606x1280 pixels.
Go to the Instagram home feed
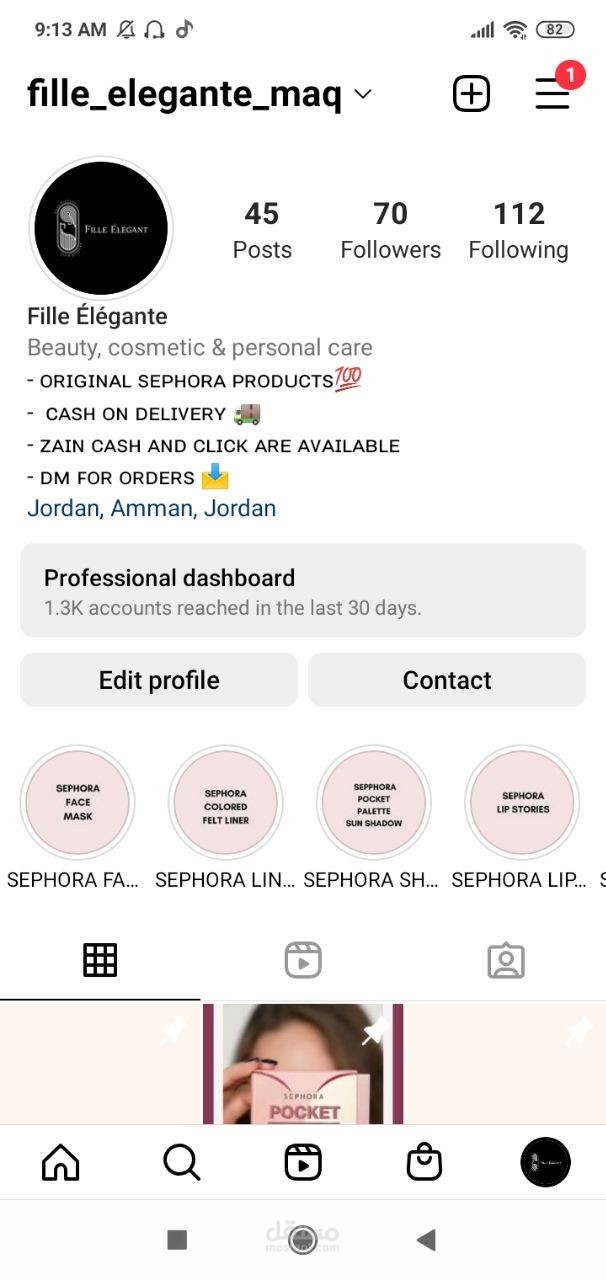pyautogui.click(x=61, y=1162)
